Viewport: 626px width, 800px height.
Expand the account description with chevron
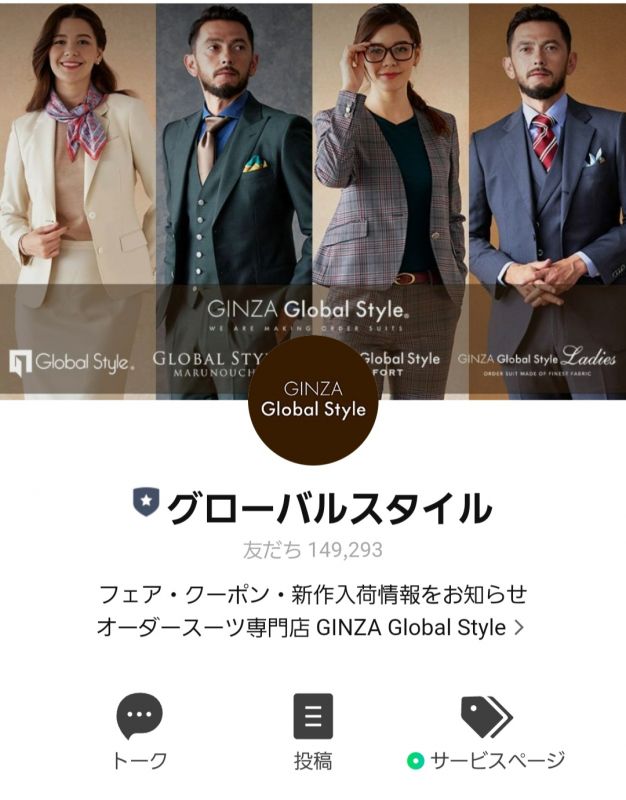[518, 628]
